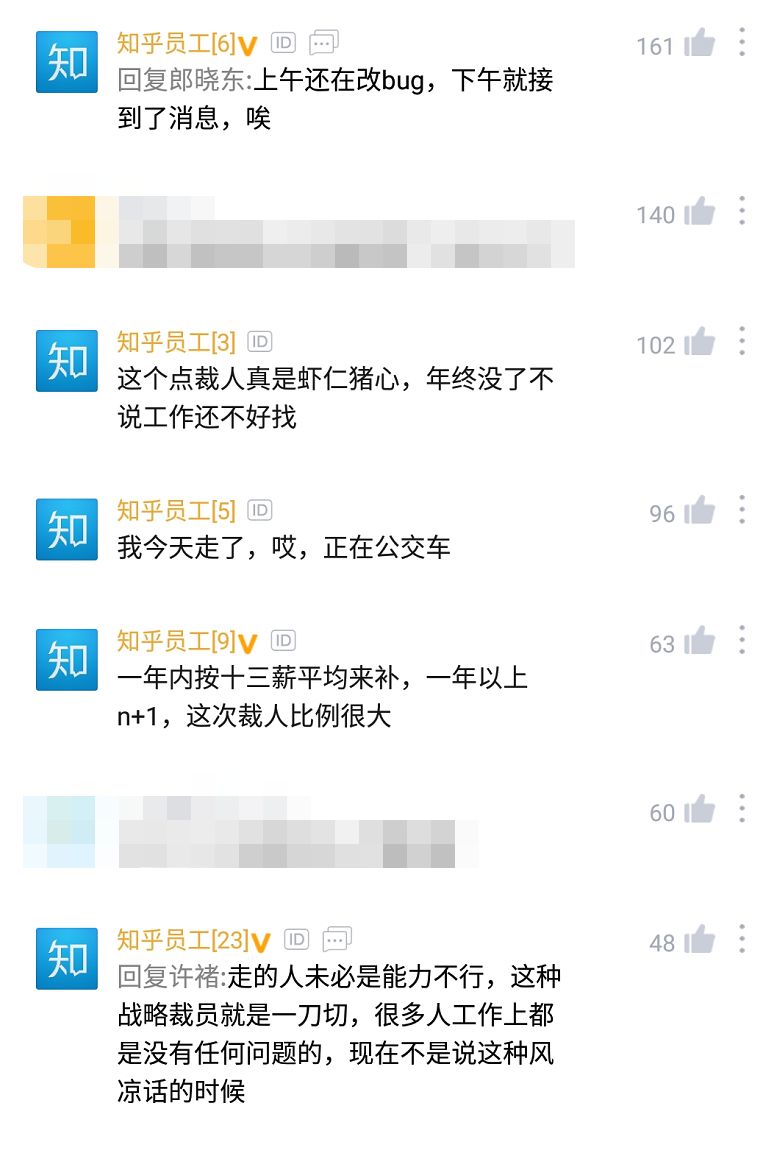Like the comment by 知乎员工[23]
Image resolution: width=780 pixels, height=1151 pixels.
[x=700, y=941]
